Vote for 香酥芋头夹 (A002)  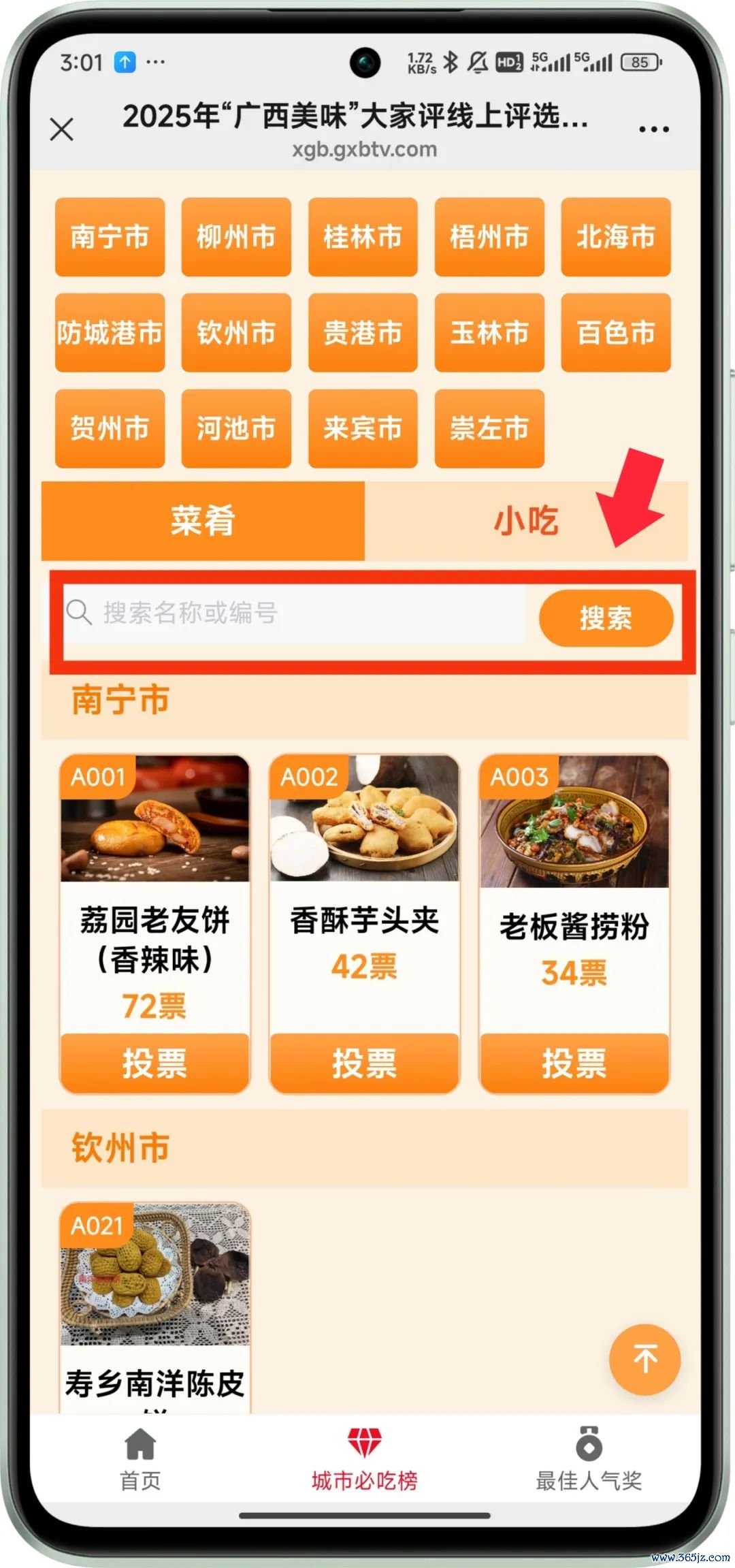(x=365, y=1062)
